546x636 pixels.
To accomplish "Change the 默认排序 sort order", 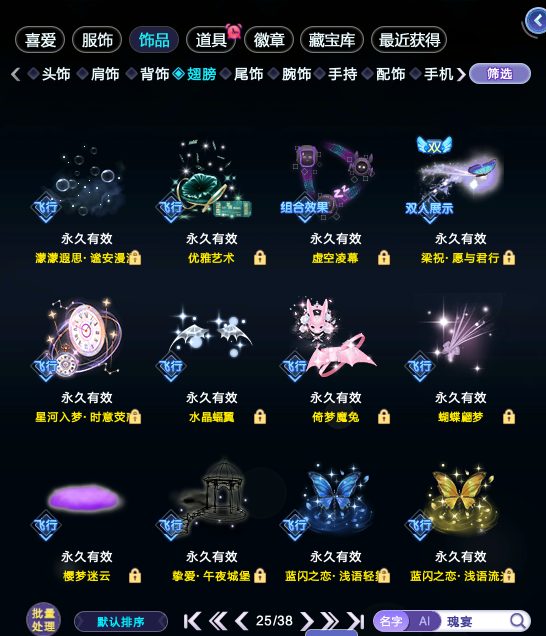I will point(121,622).
